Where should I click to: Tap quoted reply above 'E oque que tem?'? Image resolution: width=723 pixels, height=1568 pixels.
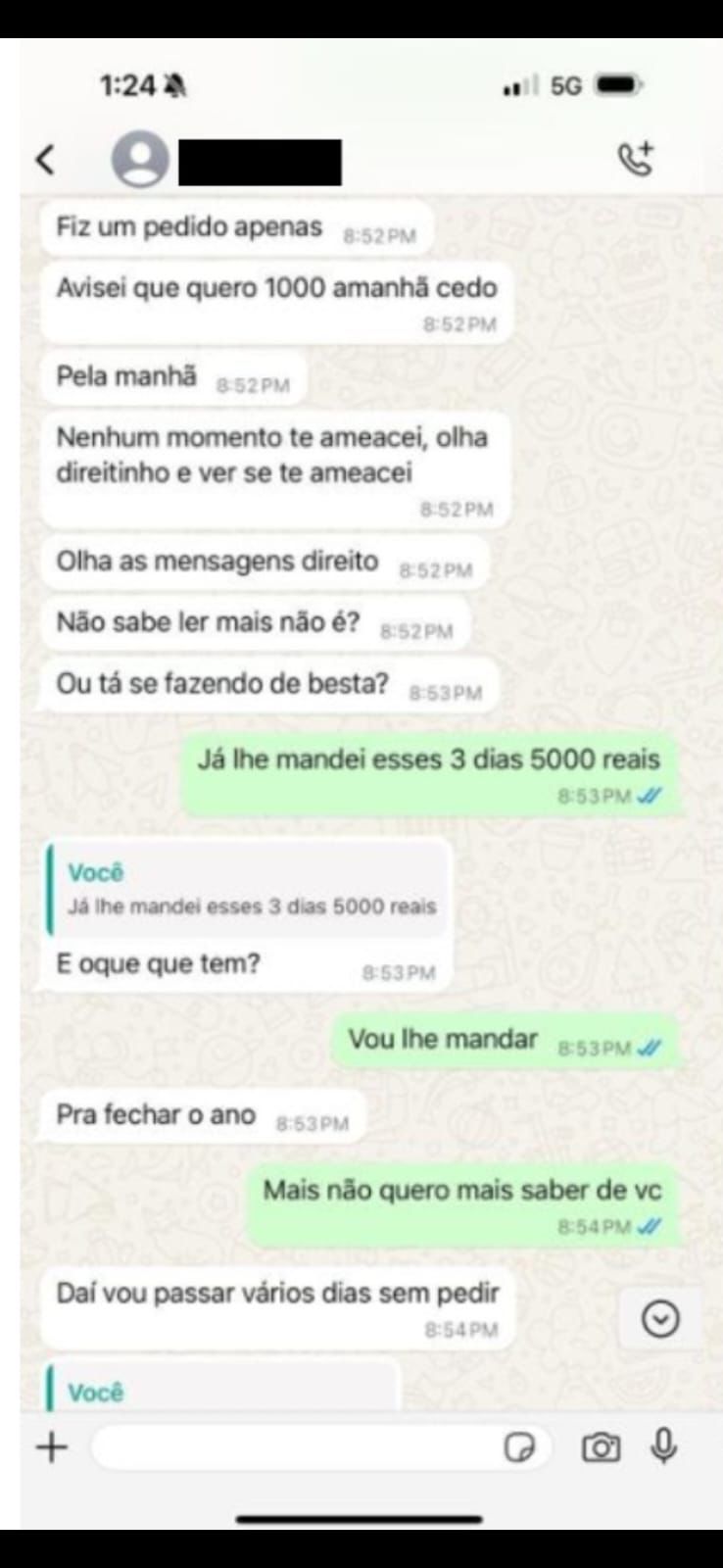tap(249, 889)
